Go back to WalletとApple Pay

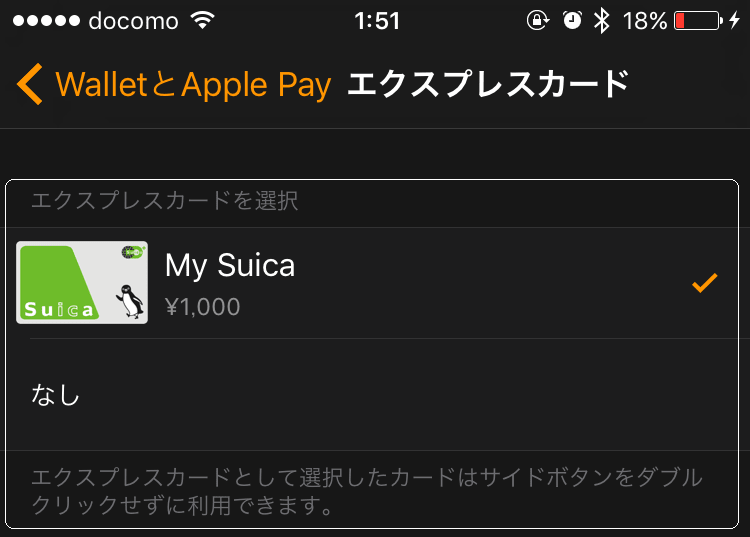[172, 85]
